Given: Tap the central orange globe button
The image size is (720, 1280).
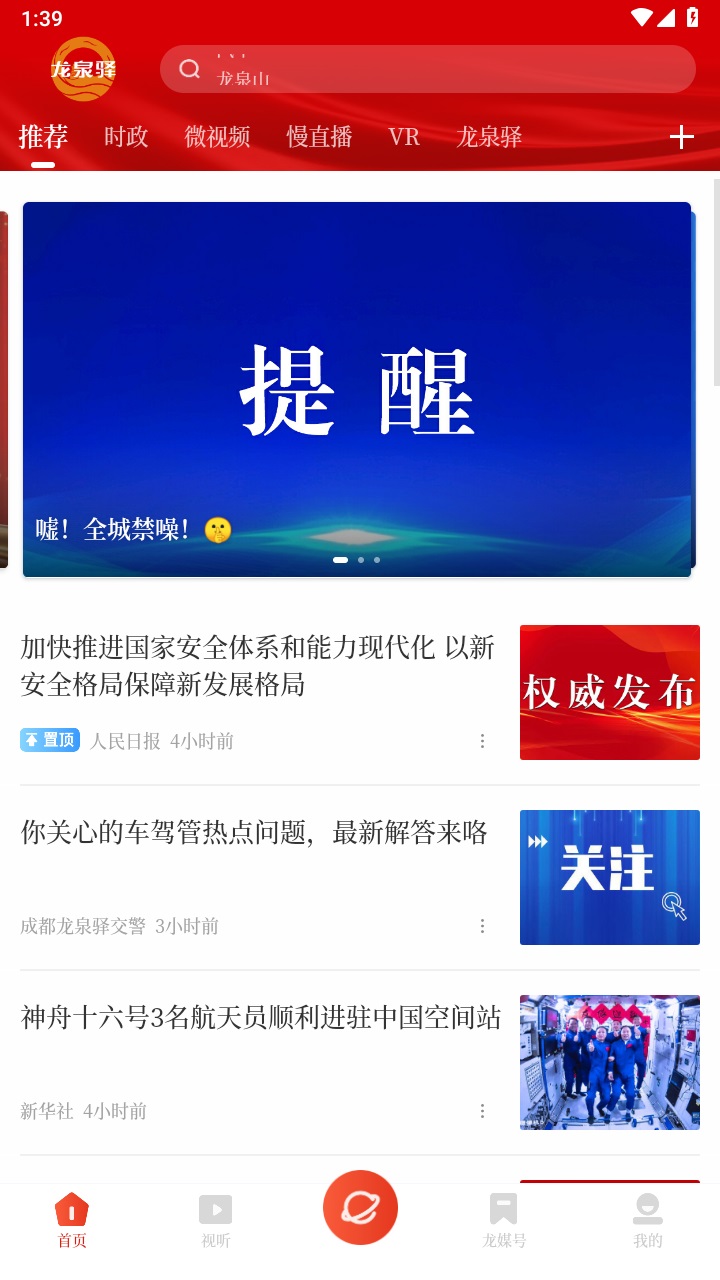Looking at the screenshot, I should click(360, 1207).
